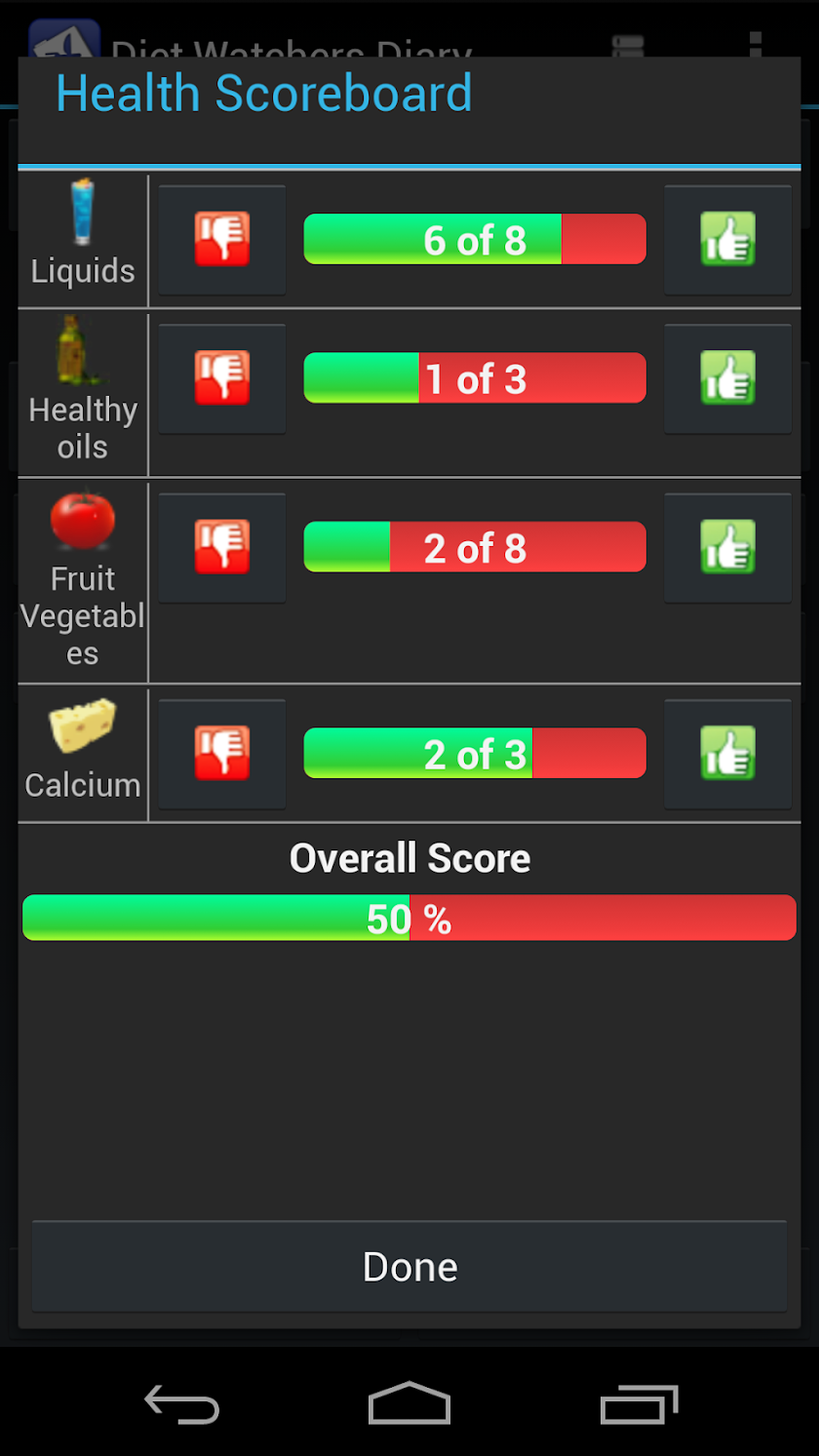The height and width of the screenshot is (1456, 819).
Task: Open the recent apps view
Action: pyautogui.click(x=638, y=1405)
